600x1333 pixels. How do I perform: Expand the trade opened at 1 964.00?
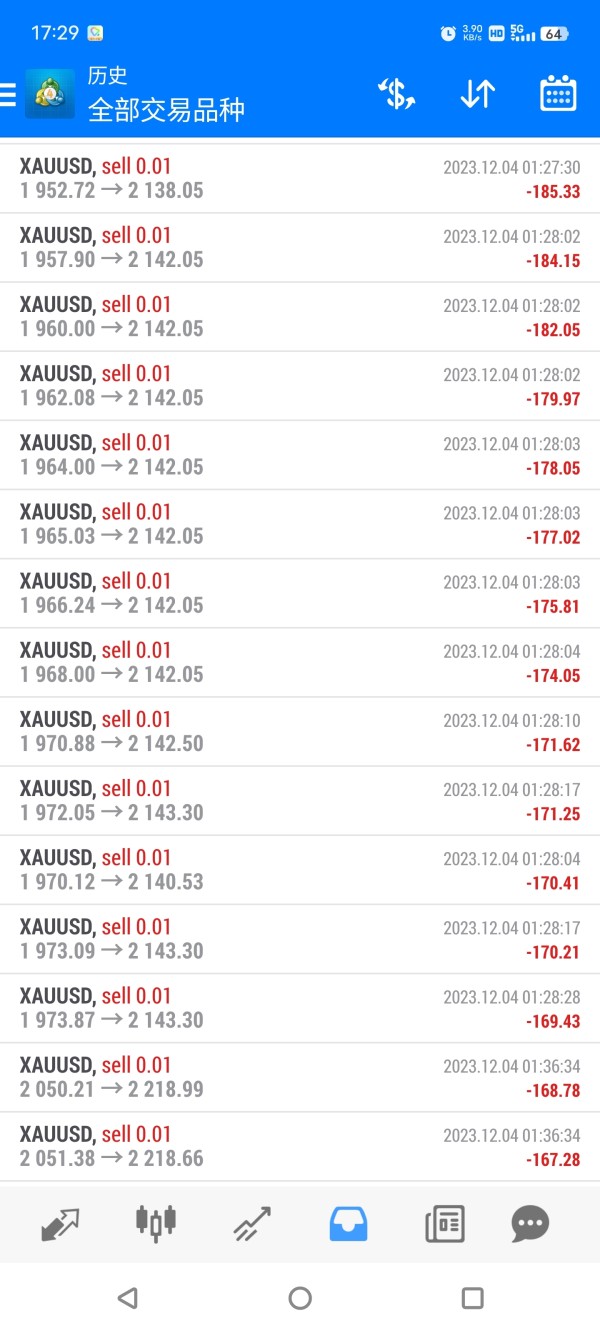coord(300,455)
